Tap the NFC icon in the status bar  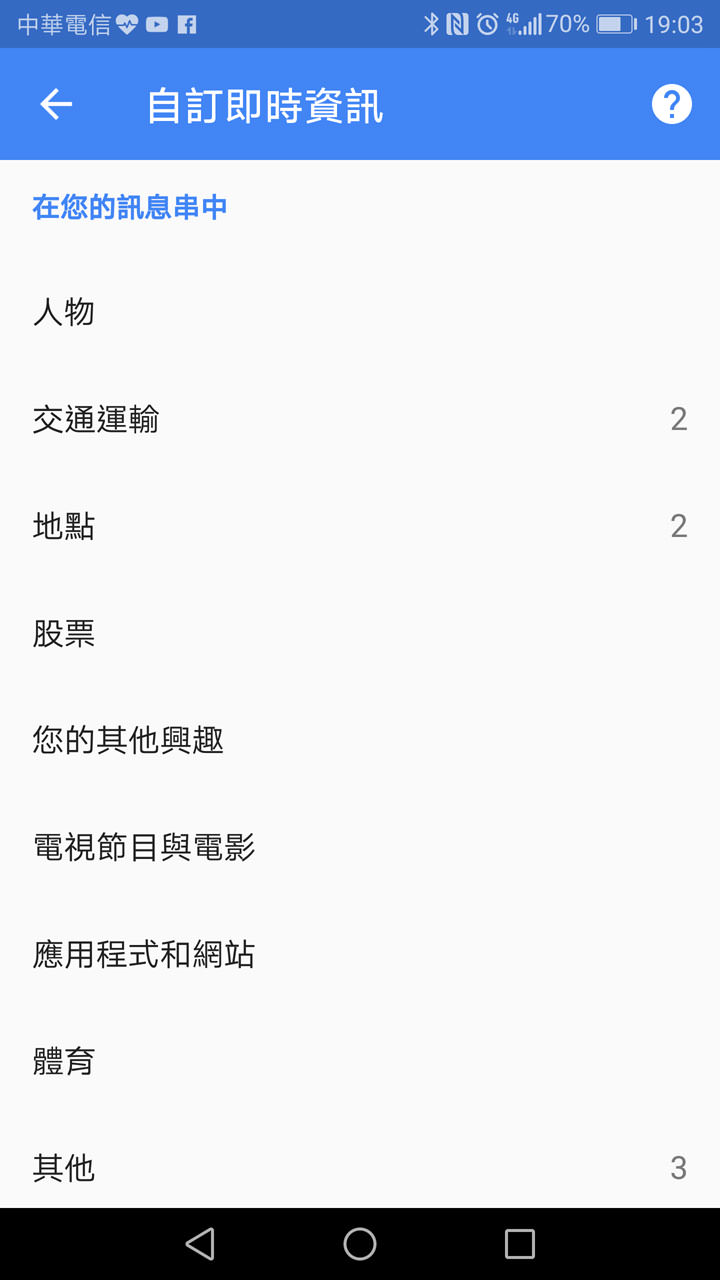pyautogui.click(x=457, y=23)
